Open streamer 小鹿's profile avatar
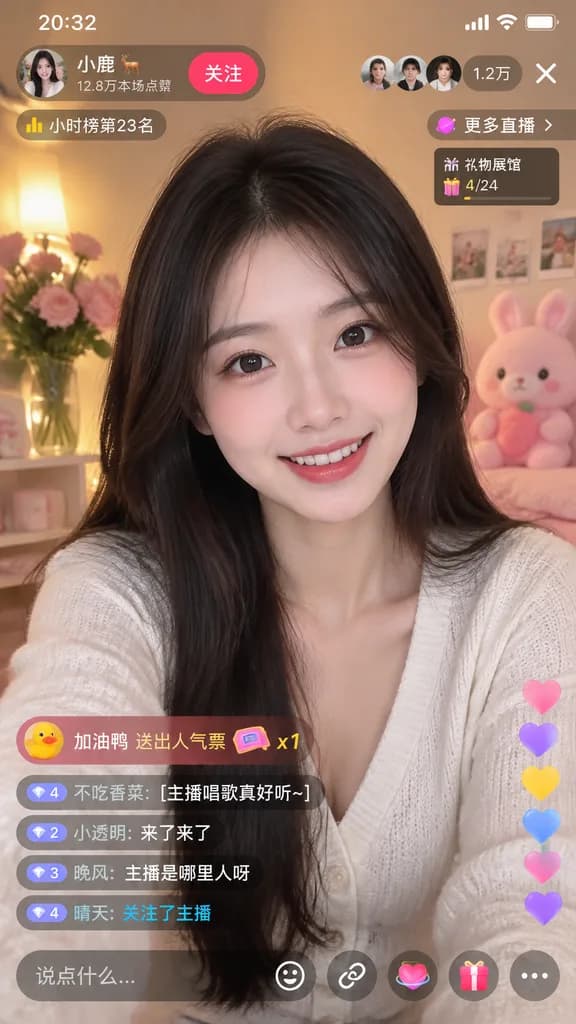 click(x=44, y=73)
